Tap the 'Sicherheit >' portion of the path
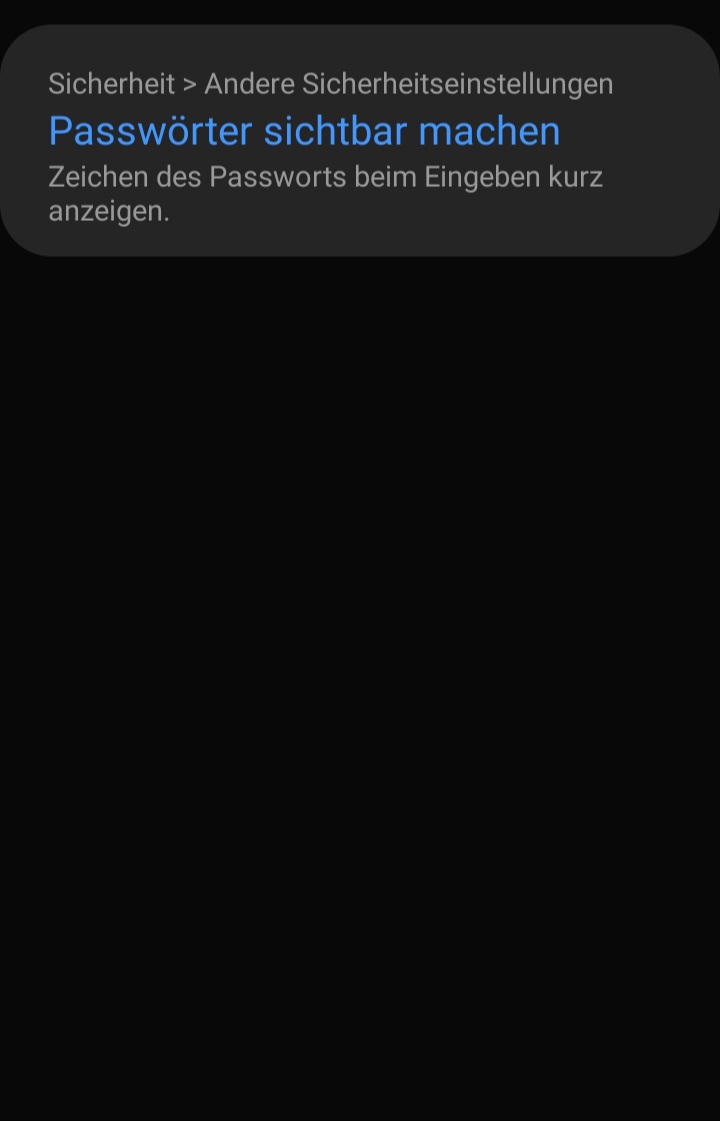This screenshot has height=1121, width=720. pos(115,84)
